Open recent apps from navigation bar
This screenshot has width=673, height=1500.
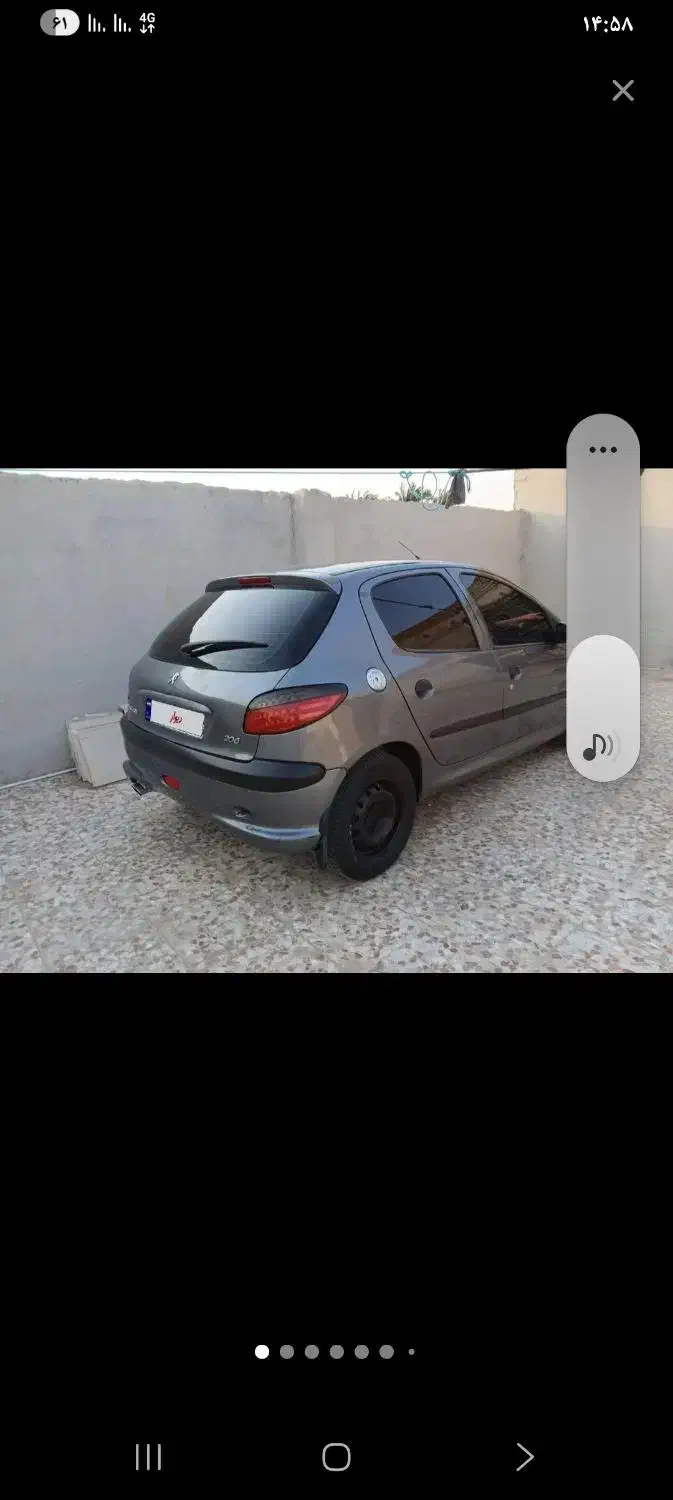point(148,1457)
